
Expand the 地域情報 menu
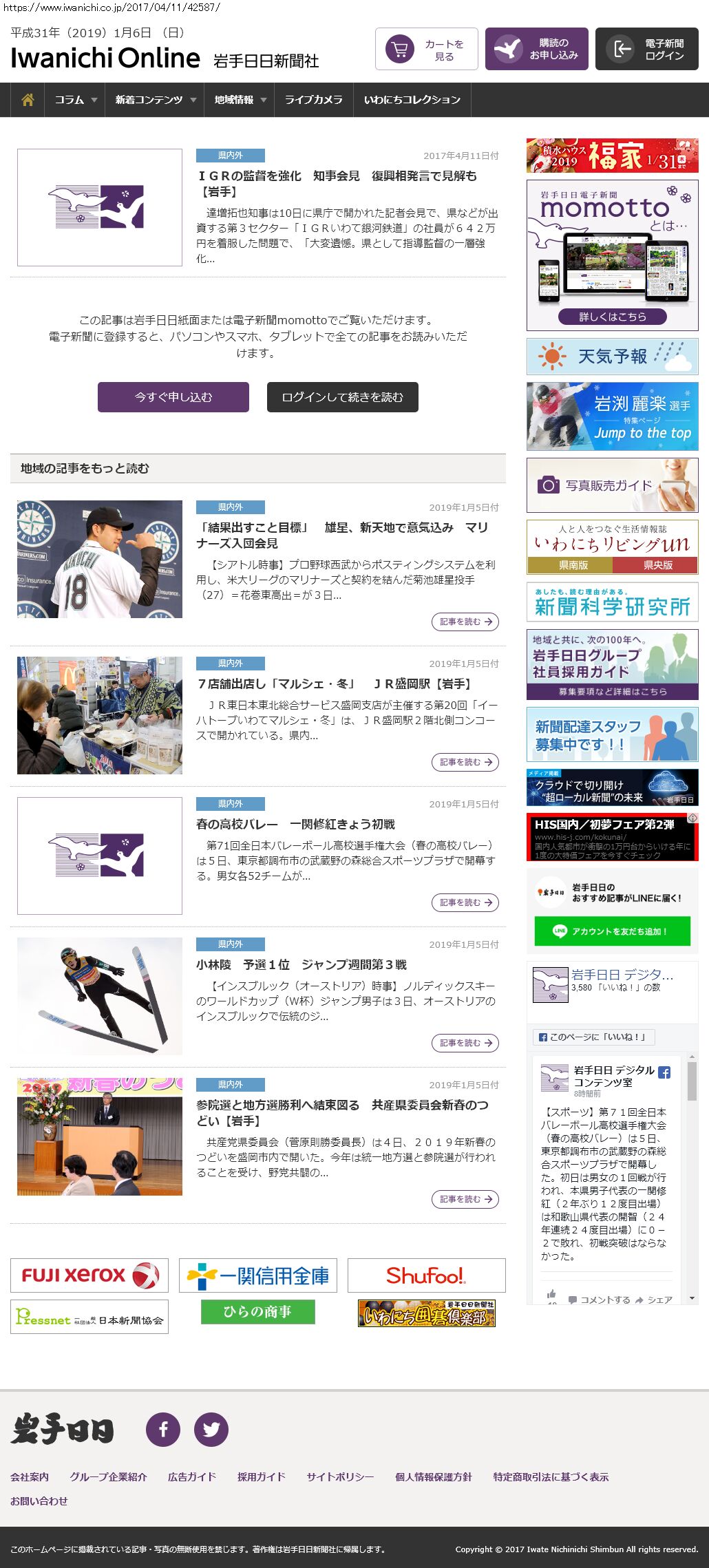click(x=240, y=100)
